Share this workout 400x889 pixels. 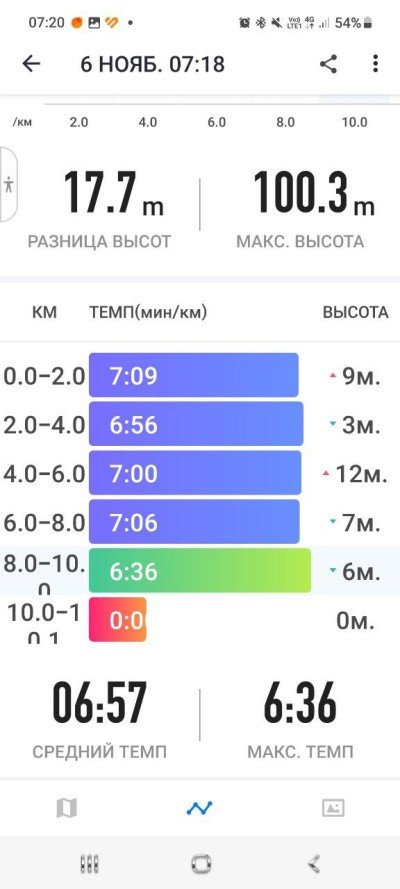[328, 64]
